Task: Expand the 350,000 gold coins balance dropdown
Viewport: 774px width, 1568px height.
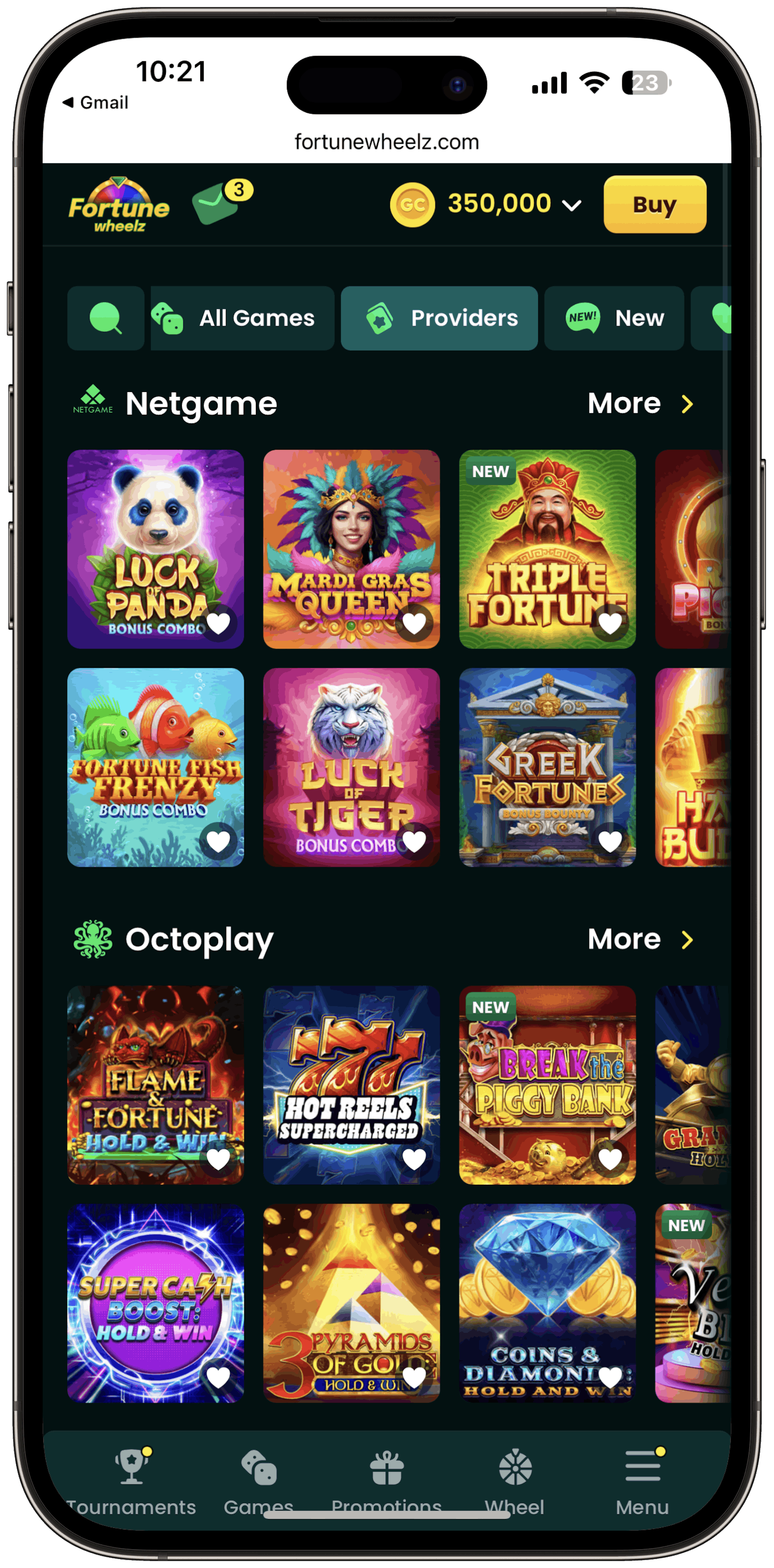Action: [x=515, y=204]
